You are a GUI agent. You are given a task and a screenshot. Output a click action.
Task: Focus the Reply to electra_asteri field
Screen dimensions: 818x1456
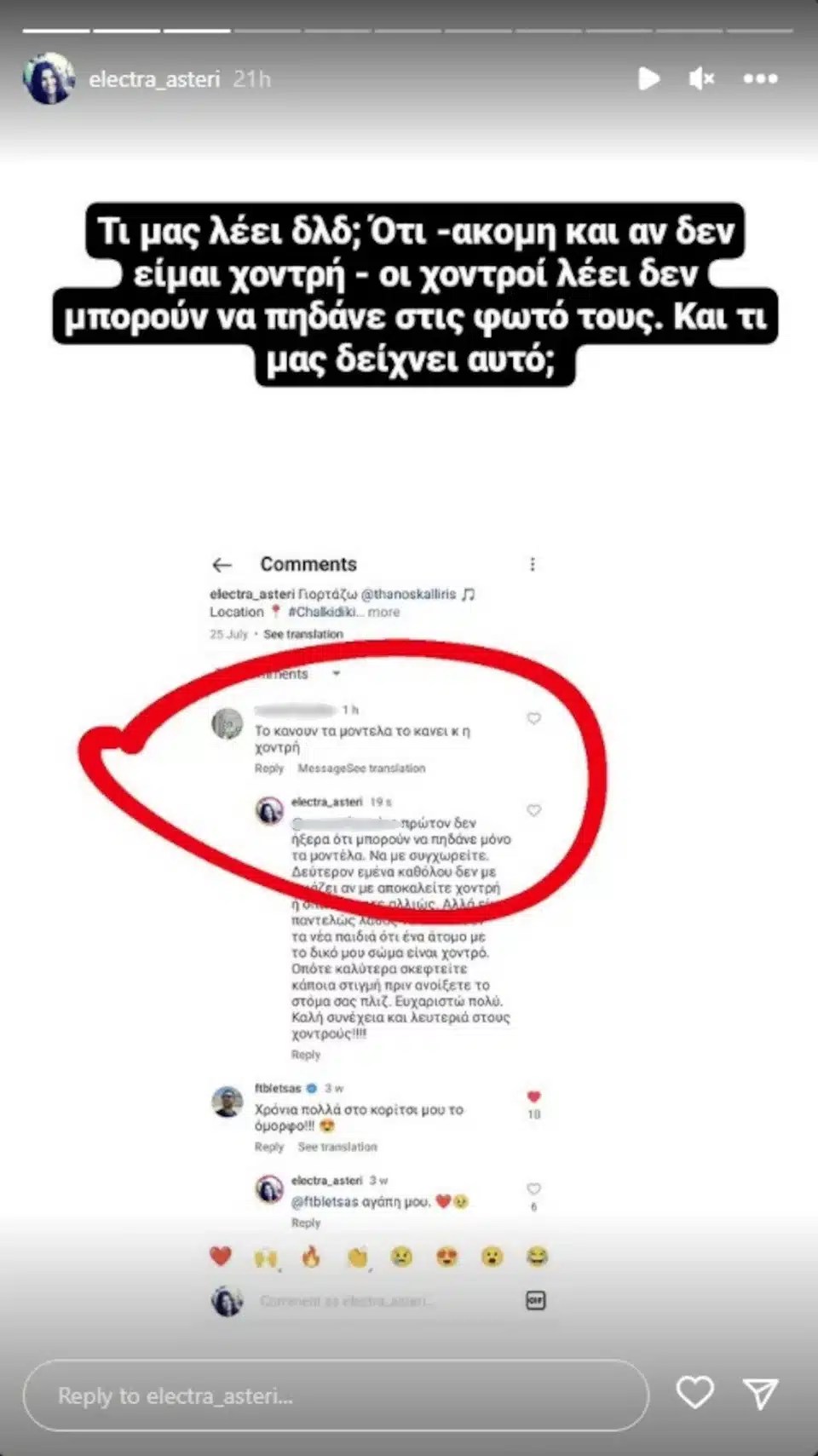[x=336, y=1396]
